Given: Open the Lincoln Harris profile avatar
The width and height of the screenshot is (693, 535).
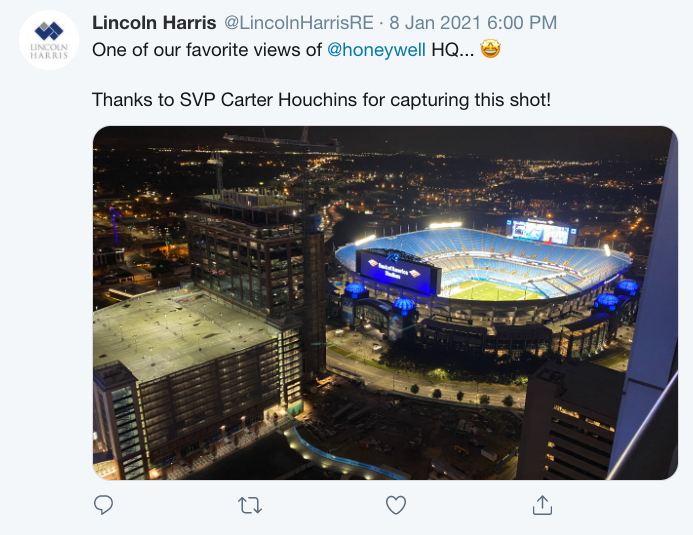Looking at the screenshot, I should (49, 40).
